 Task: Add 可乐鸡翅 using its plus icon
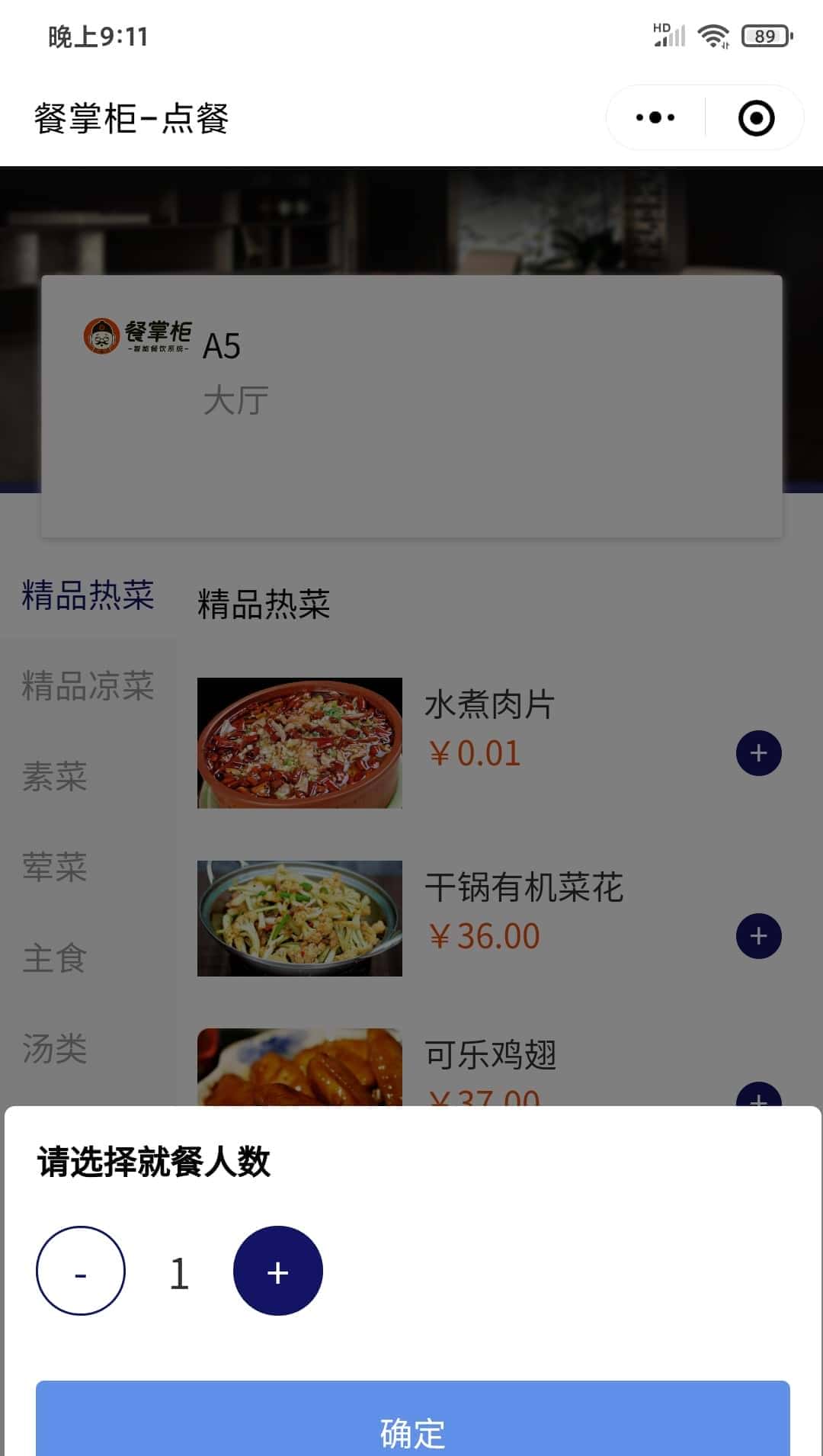pos(757,1101)
